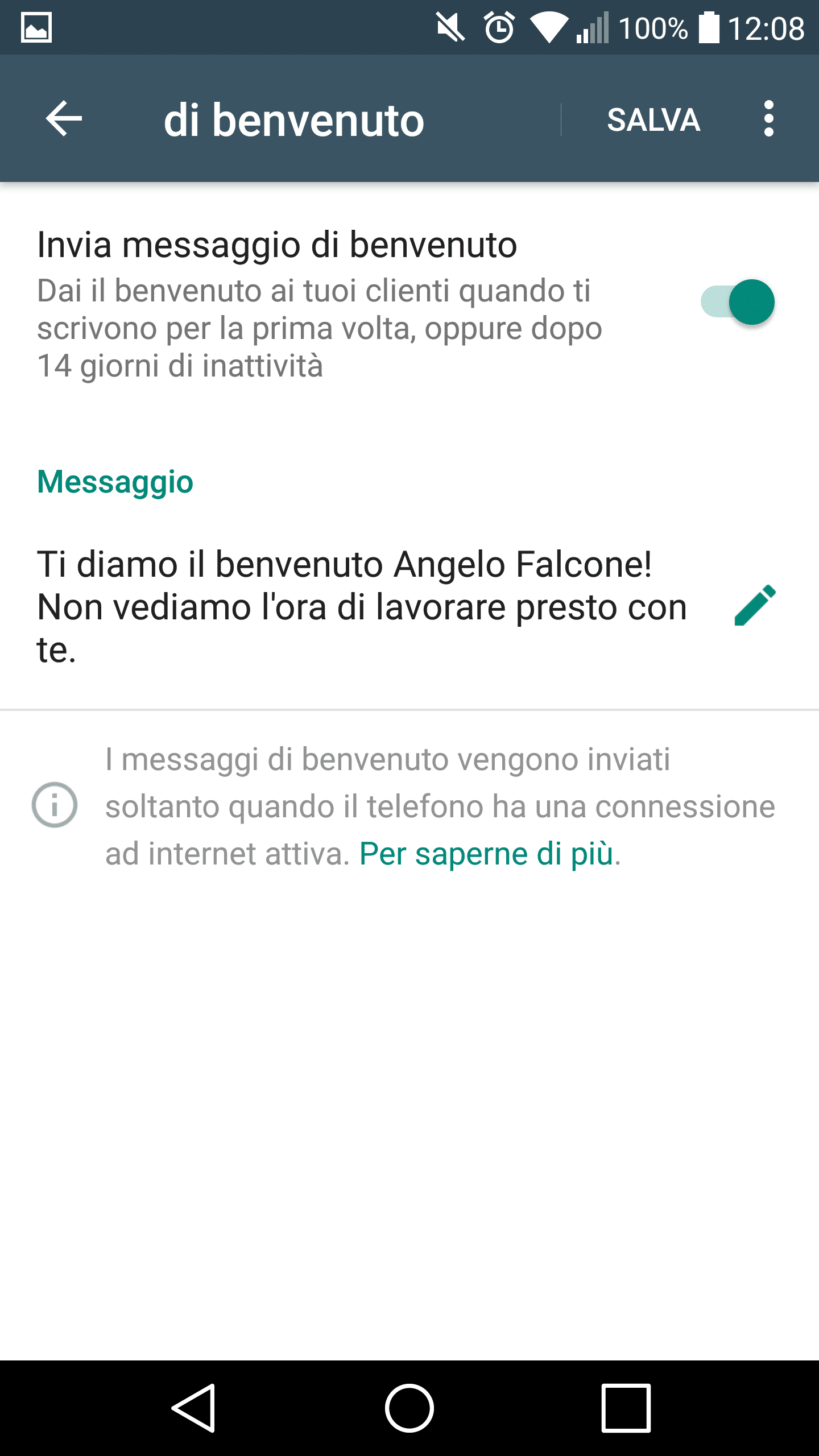Viewport: 819px width, 1456px height.
Task: Disable the Invia messaggio di benvenuto switch
Action: coord(738,302)
